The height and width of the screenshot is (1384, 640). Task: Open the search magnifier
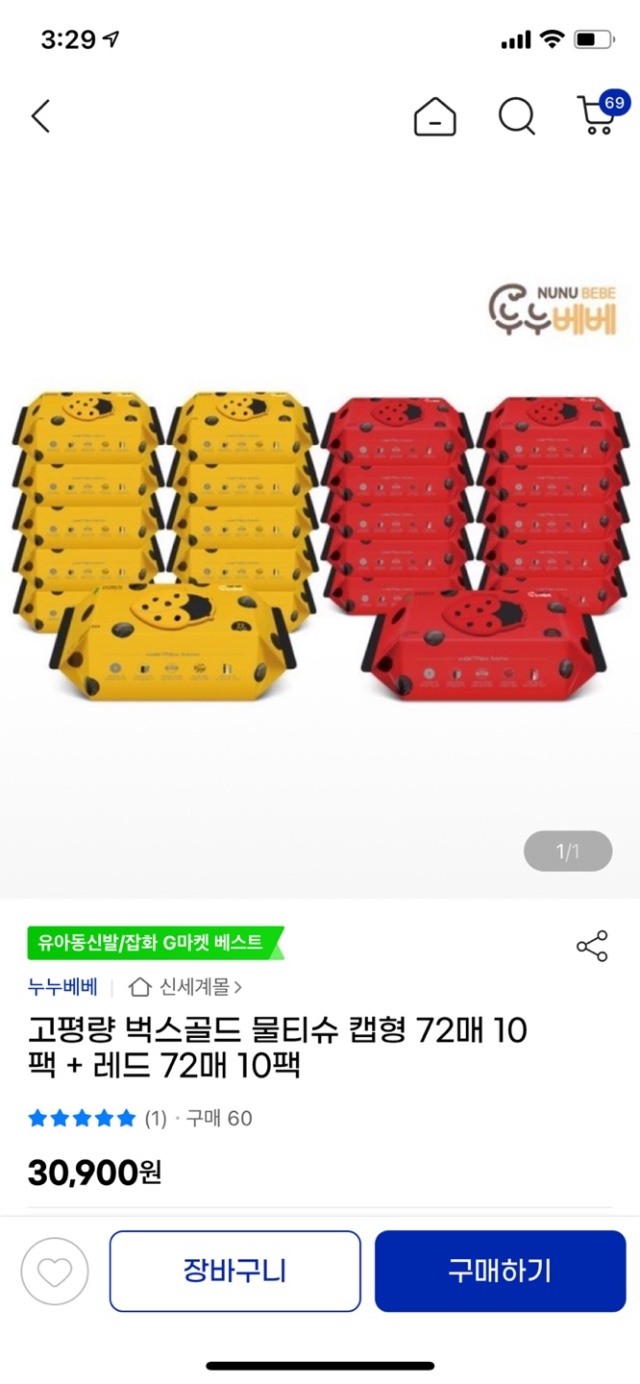pyautogui.click(x=517, y=118)
